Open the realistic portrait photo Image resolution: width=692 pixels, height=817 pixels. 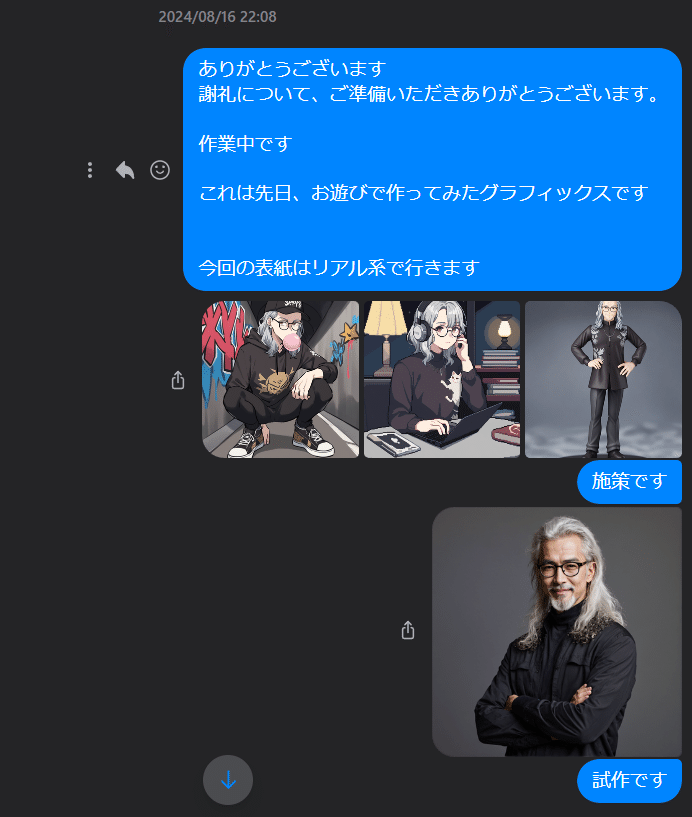point(557,631)
